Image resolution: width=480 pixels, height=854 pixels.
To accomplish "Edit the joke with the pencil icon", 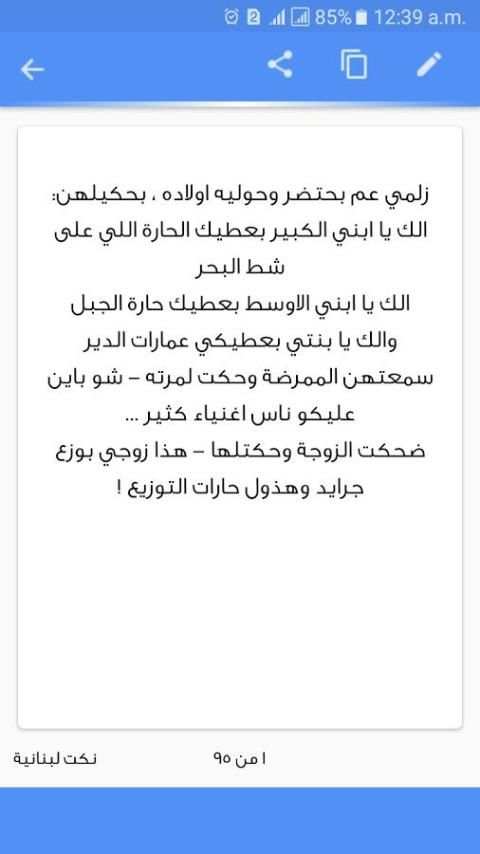I will 429,65.
